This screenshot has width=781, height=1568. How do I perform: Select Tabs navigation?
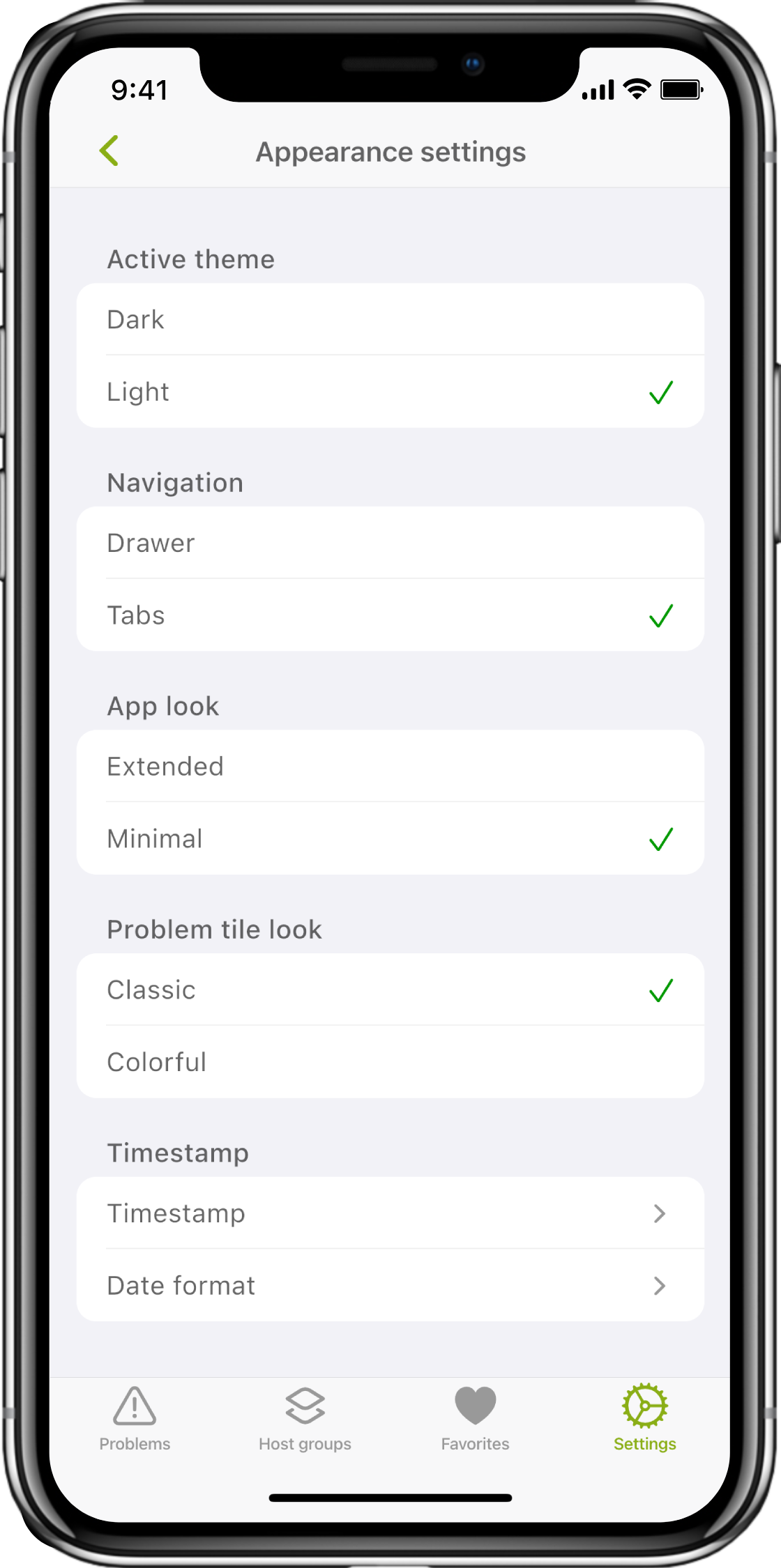click(x=390, y=615)
